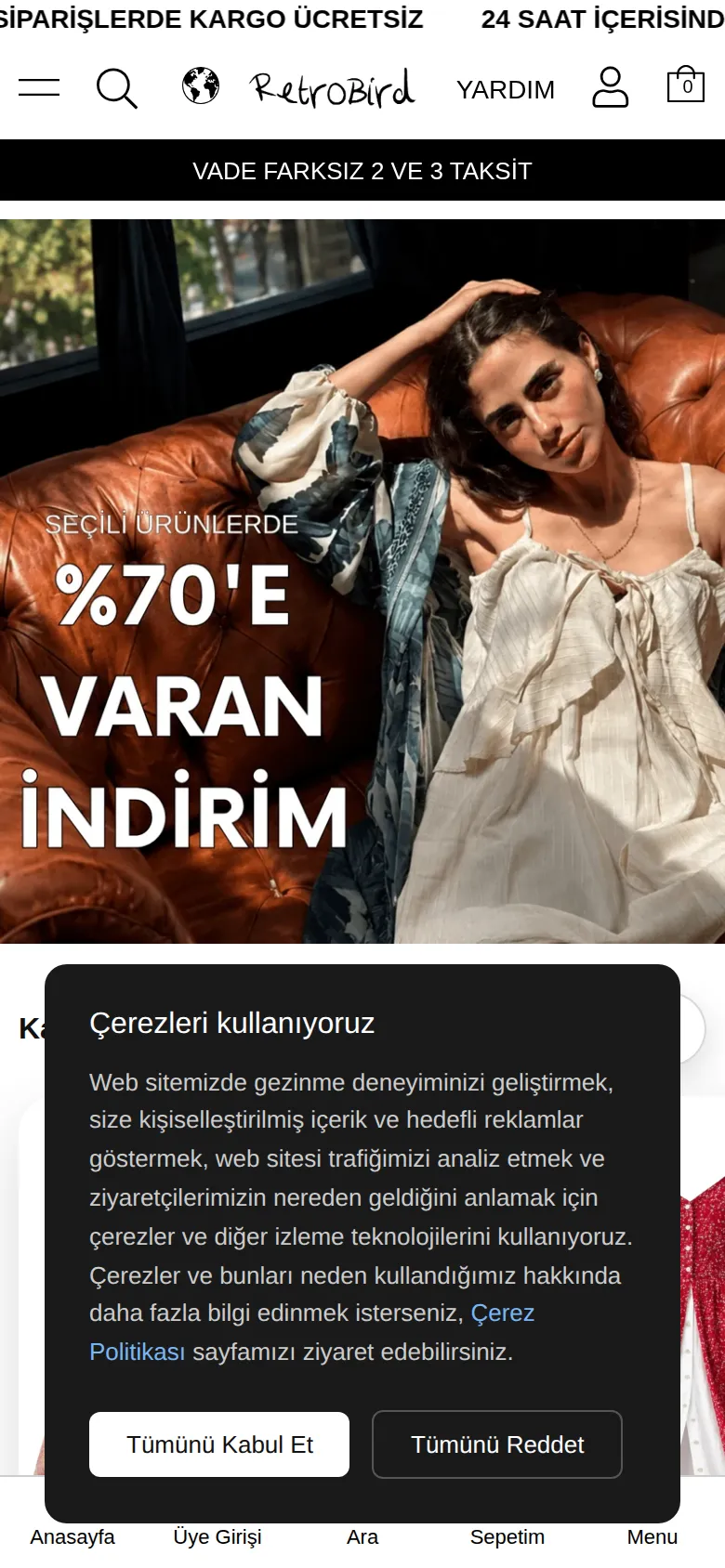This screenshot has height=1568, width=725.
Task: Switch to the Ara tab
Action: point(362,1536)
